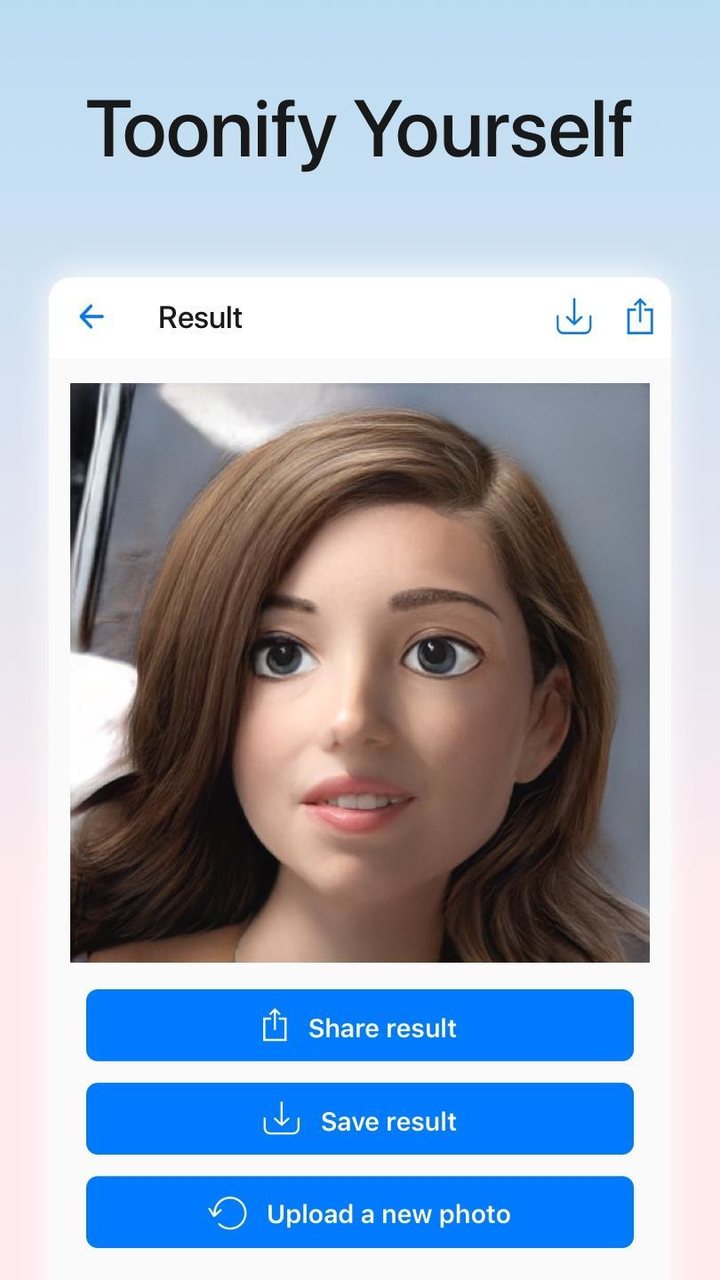Activate Save result to store the image
The width and height of the screenshot is (720, 1280).
point(360,1119)
